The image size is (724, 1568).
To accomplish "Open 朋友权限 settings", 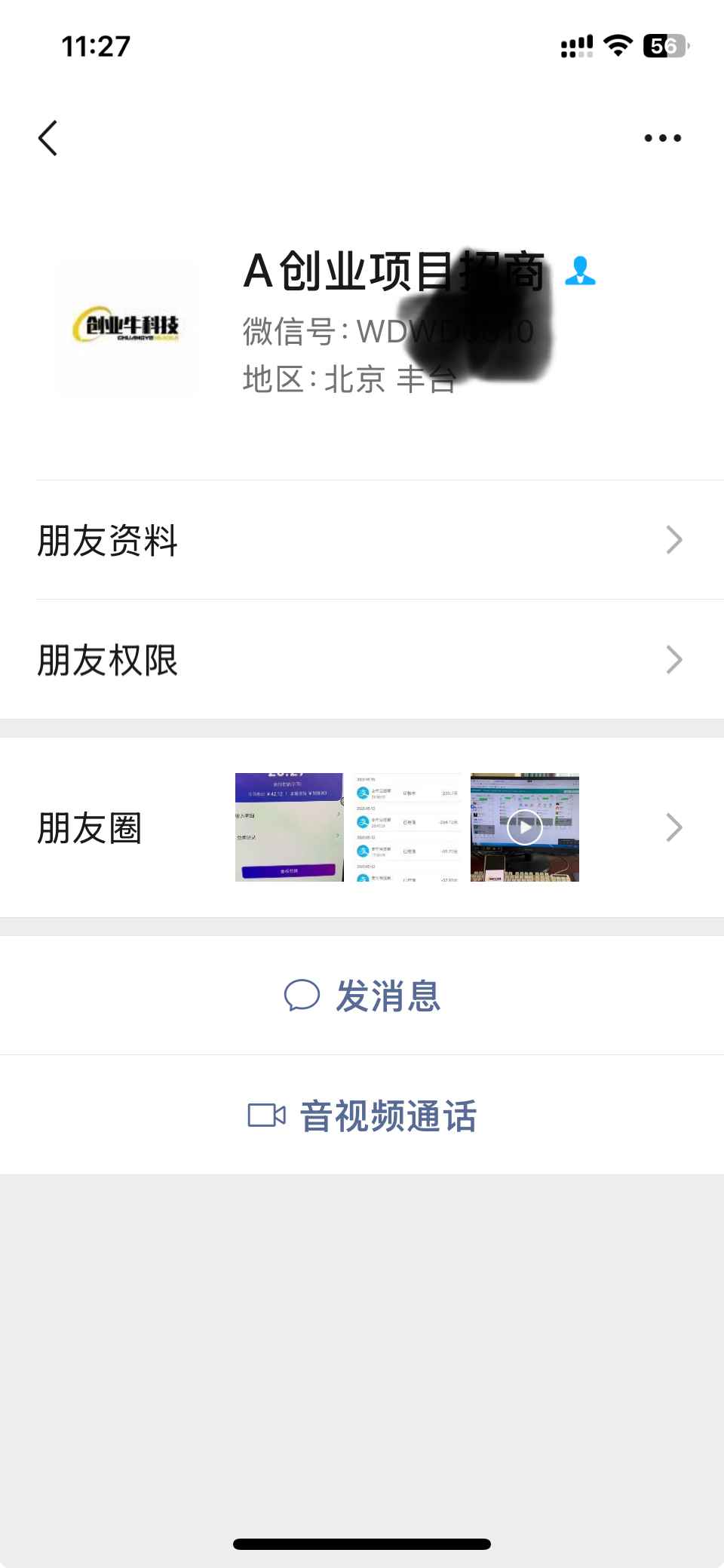I will (362, 660).
